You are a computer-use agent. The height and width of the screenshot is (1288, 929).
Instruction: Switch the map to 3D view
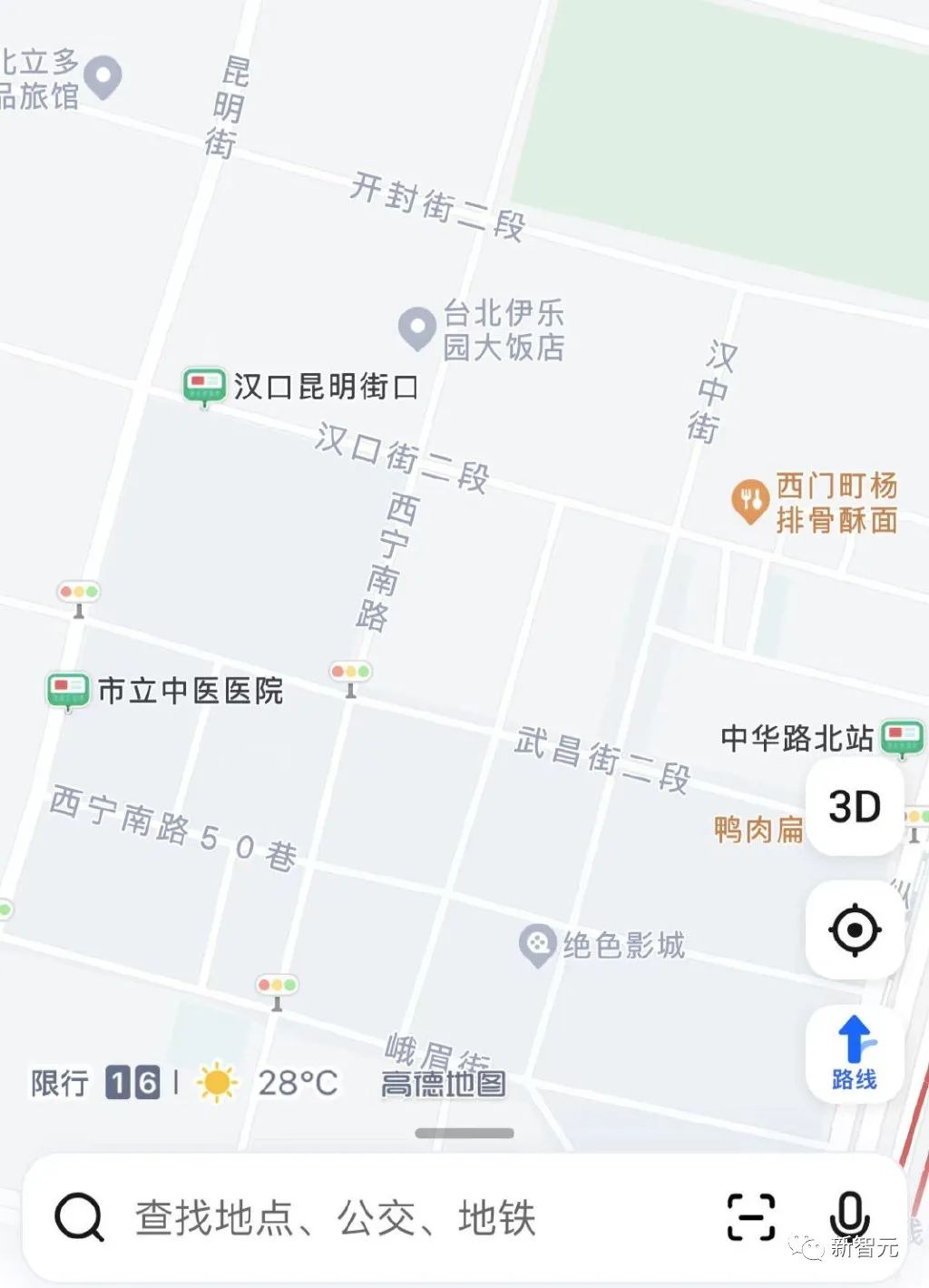855,807
